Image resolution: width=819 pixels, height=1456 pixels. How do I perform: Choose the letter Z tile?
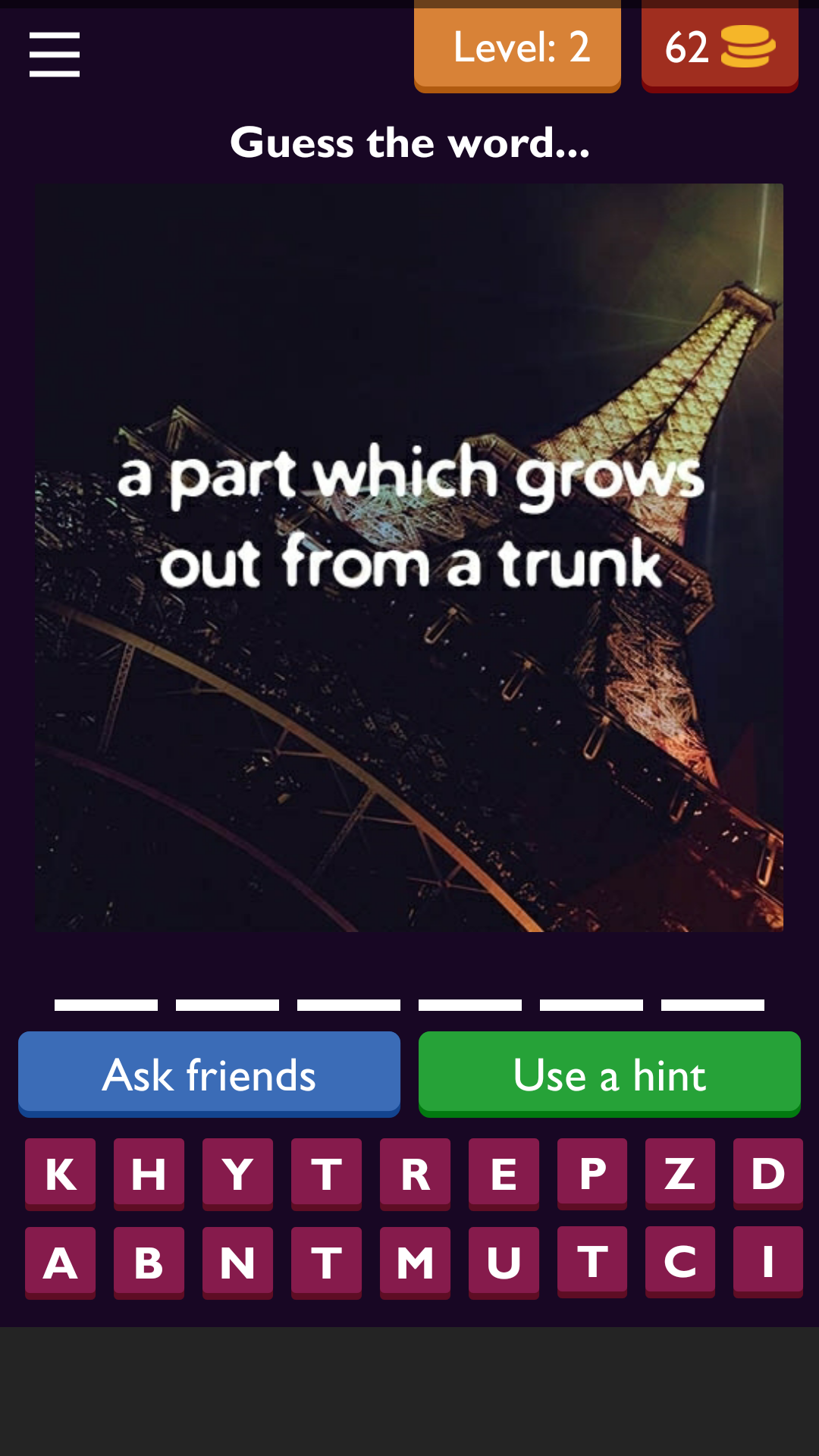coord(679,1173)
